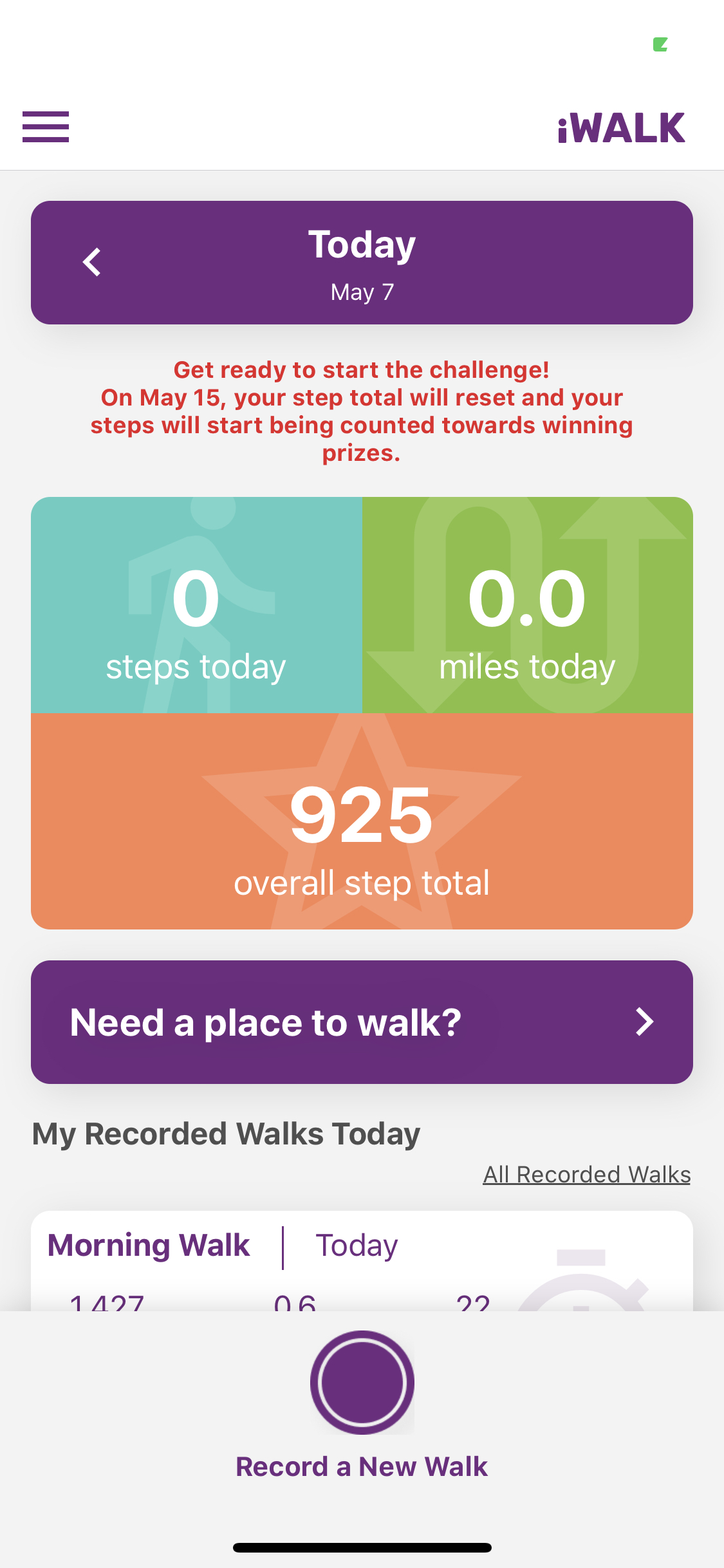Open the Today date header
The height and width of the screenshot is (1568, 724).
(x=362, y=245)
